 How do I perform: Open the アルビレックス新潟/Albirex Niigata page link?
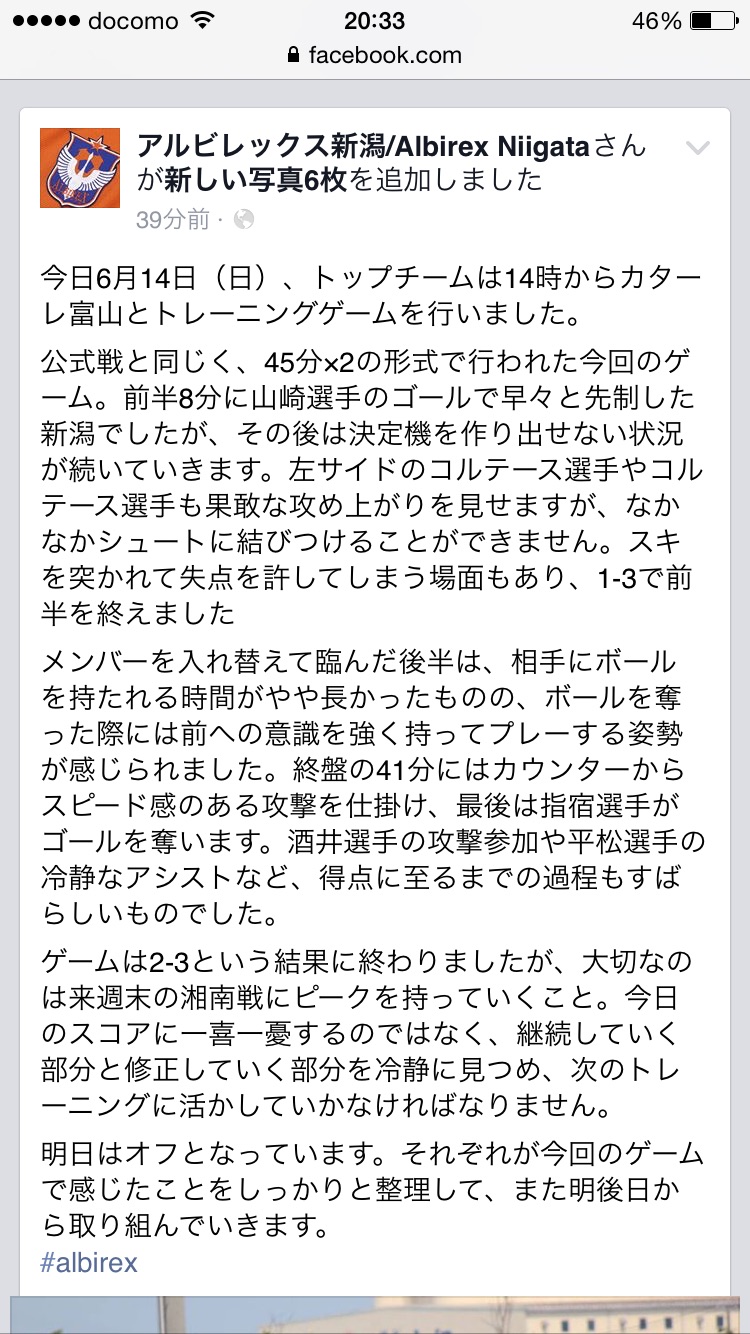click(364, 146)
